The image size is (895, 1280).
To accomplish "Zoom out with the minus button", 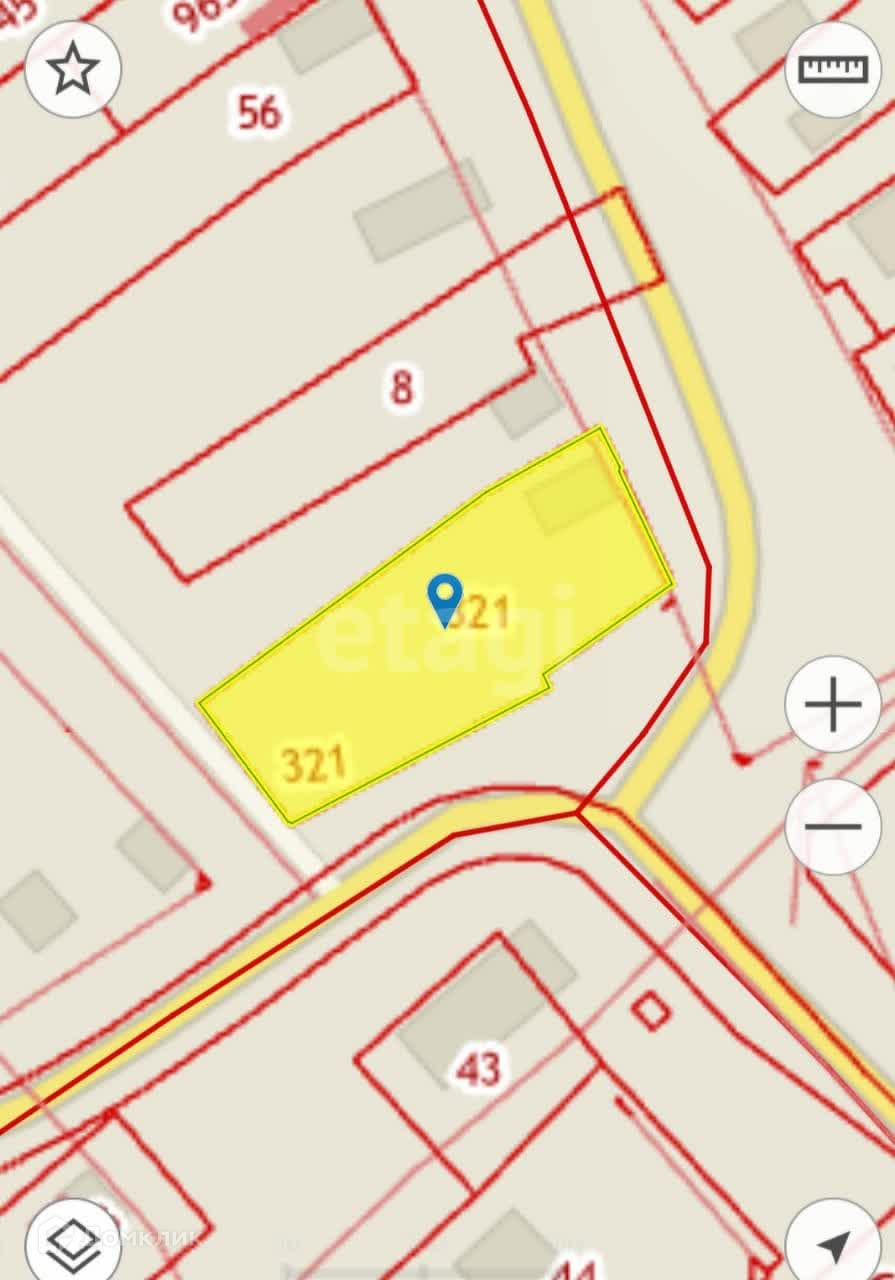I will tap(832, 826).
